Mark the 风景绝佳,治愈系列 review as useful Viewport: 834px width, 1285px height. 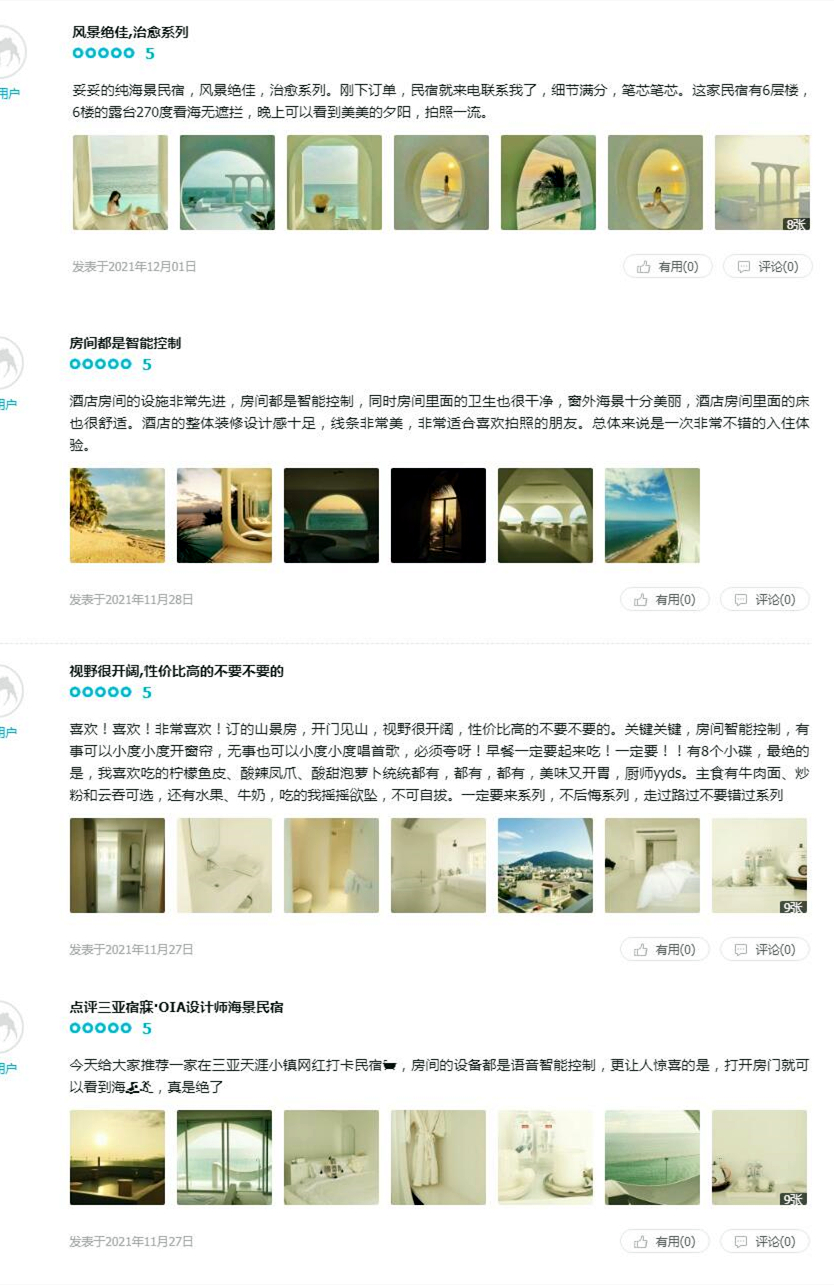(668, 267)
